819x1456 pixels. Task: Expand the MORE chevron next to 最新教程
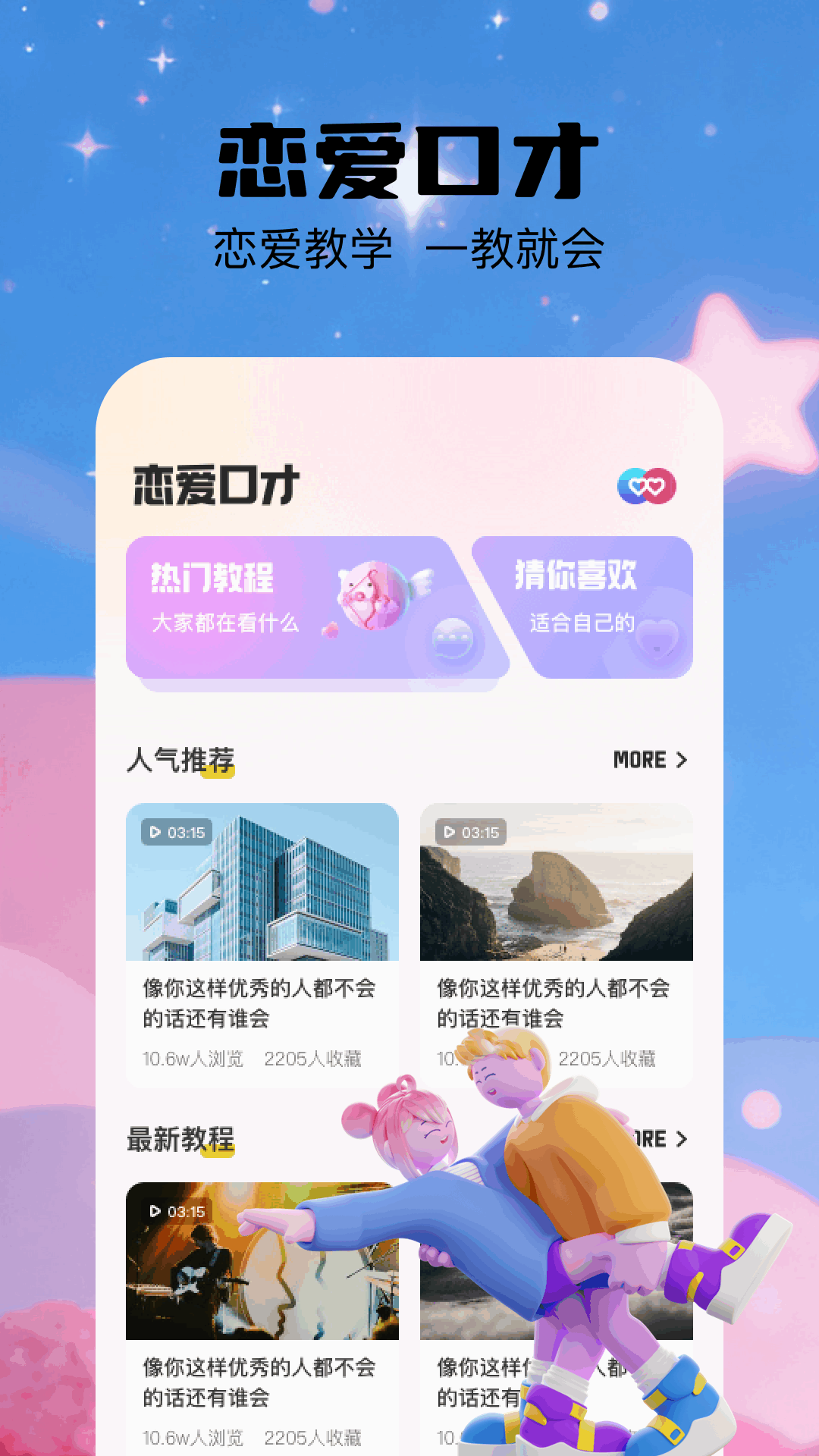pyautogui.click(x=682, y=1139)
